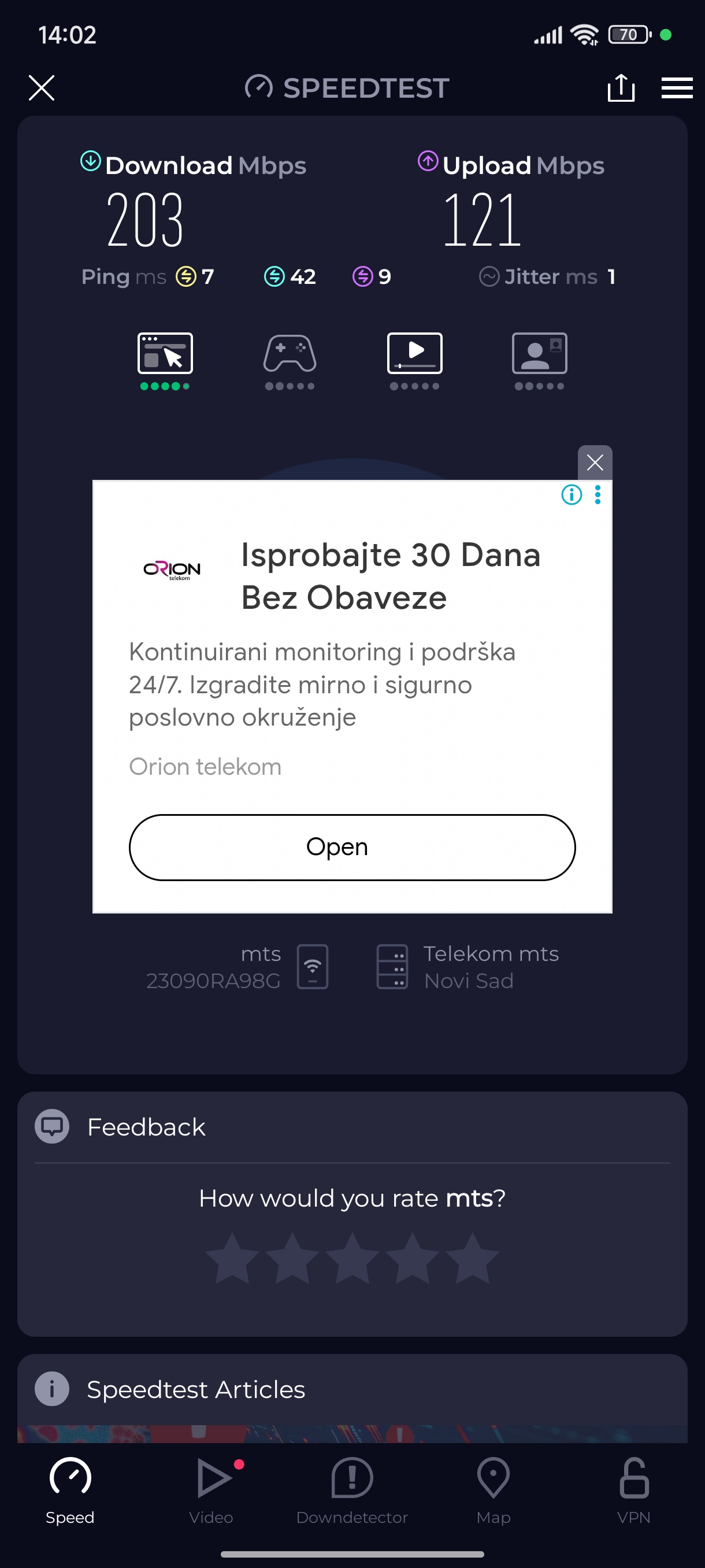Switch to the Video tab

tap(211, 1489)
